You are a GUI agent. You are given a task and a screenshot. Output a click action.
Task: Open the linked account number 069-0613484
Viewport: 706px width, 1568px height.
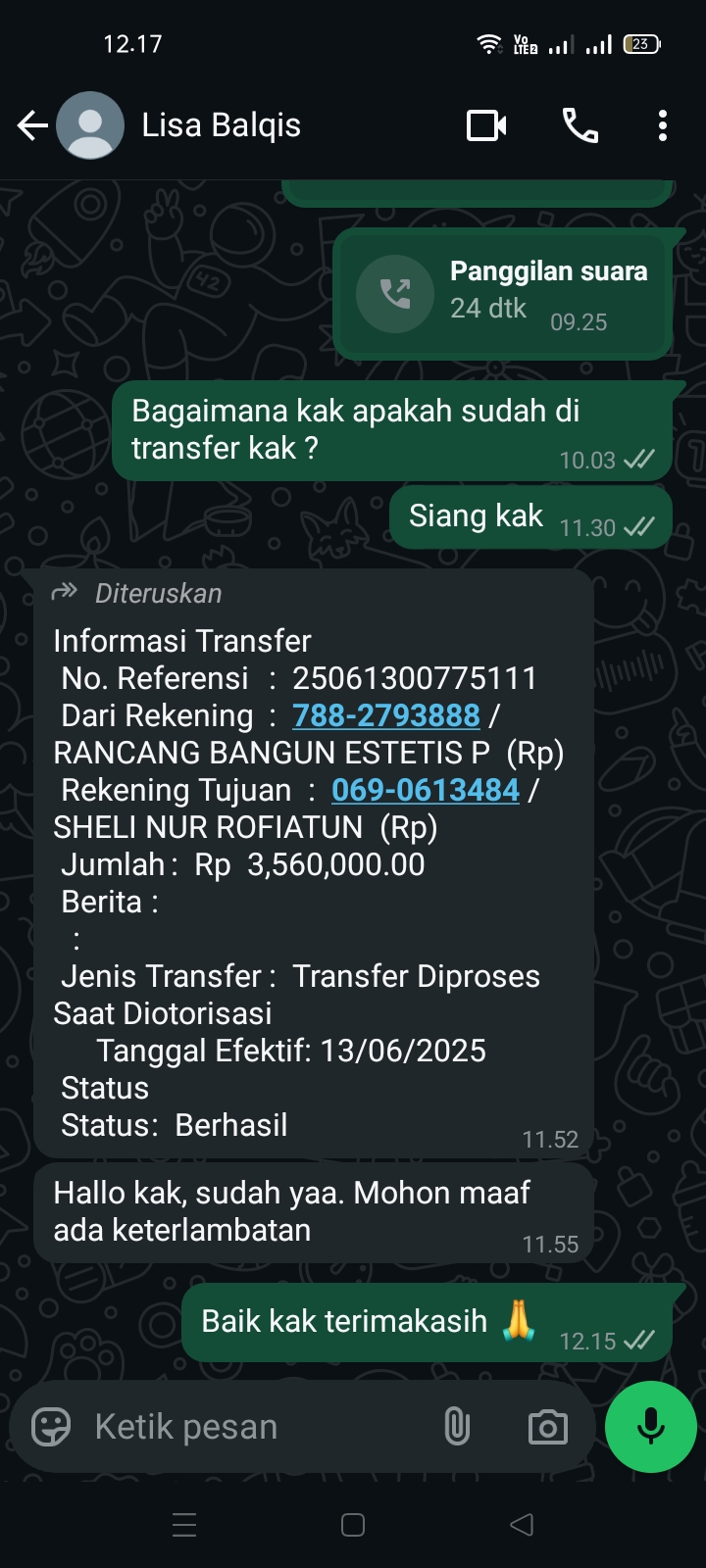426,790
